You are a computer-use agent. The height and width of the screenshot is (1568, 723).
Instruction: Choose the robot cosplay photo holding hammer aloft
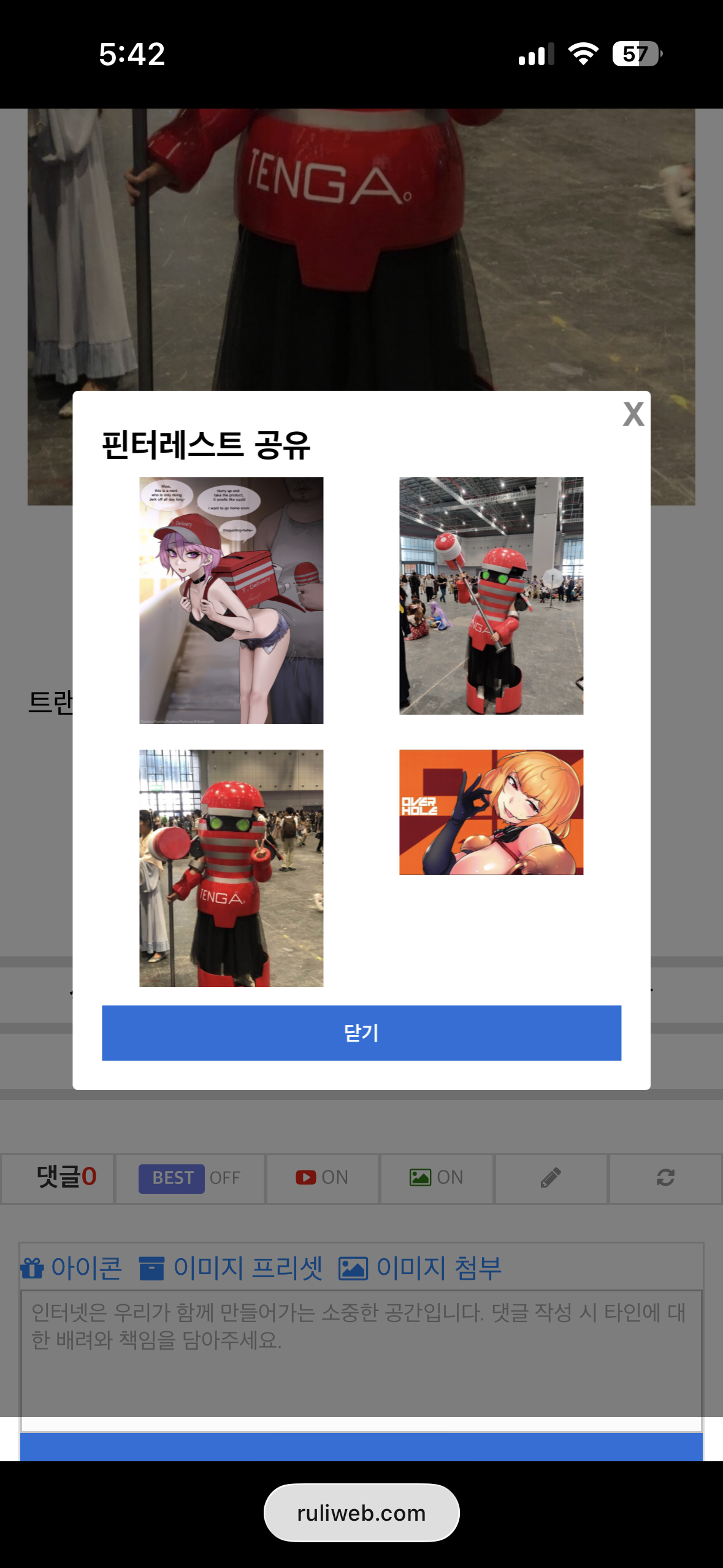point(491,595)
